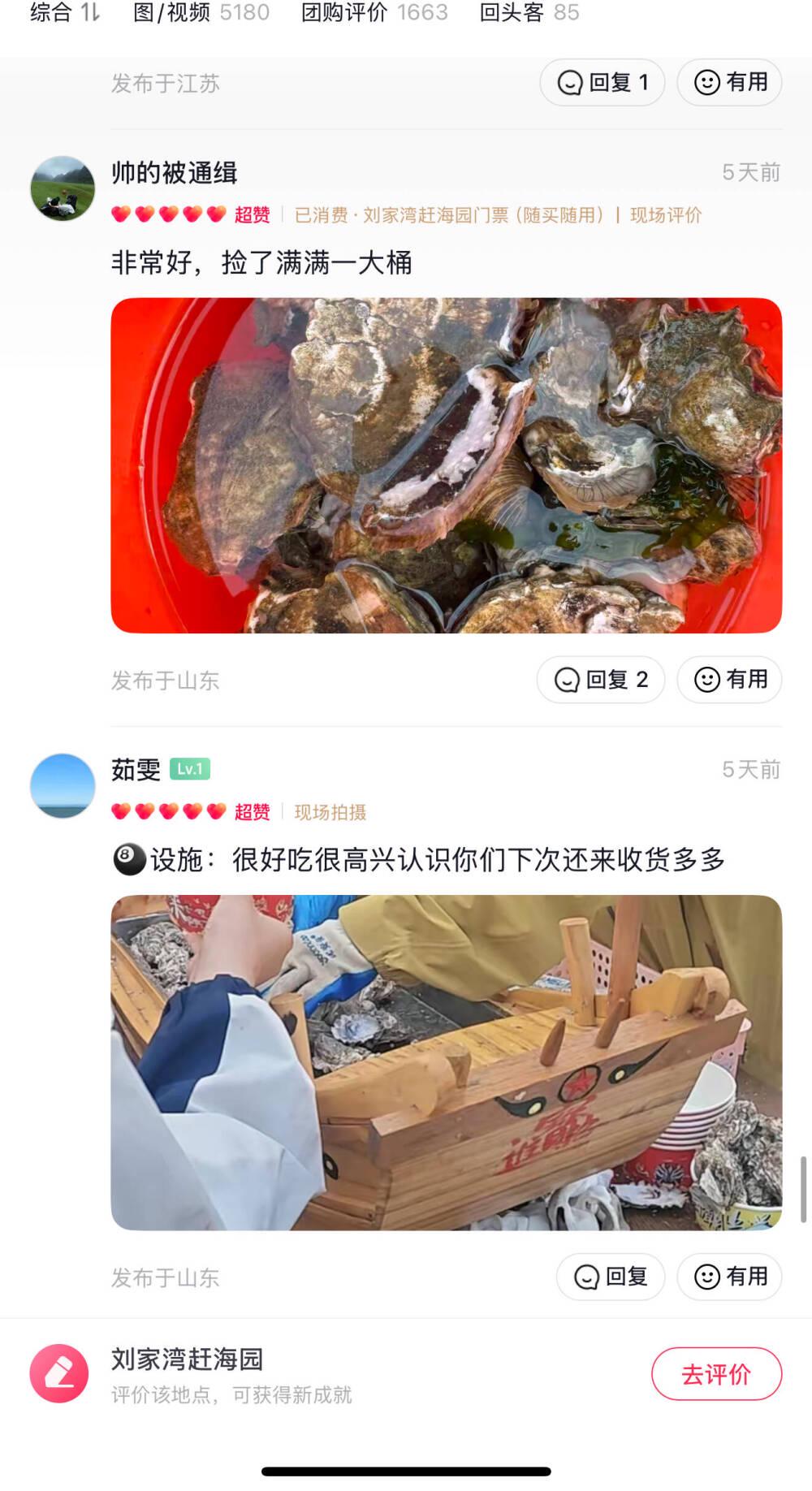Open 茹雯's profile avatar
Image resolution: width=812 pixels, height=1491 pixels.
[x=63, y=785]
